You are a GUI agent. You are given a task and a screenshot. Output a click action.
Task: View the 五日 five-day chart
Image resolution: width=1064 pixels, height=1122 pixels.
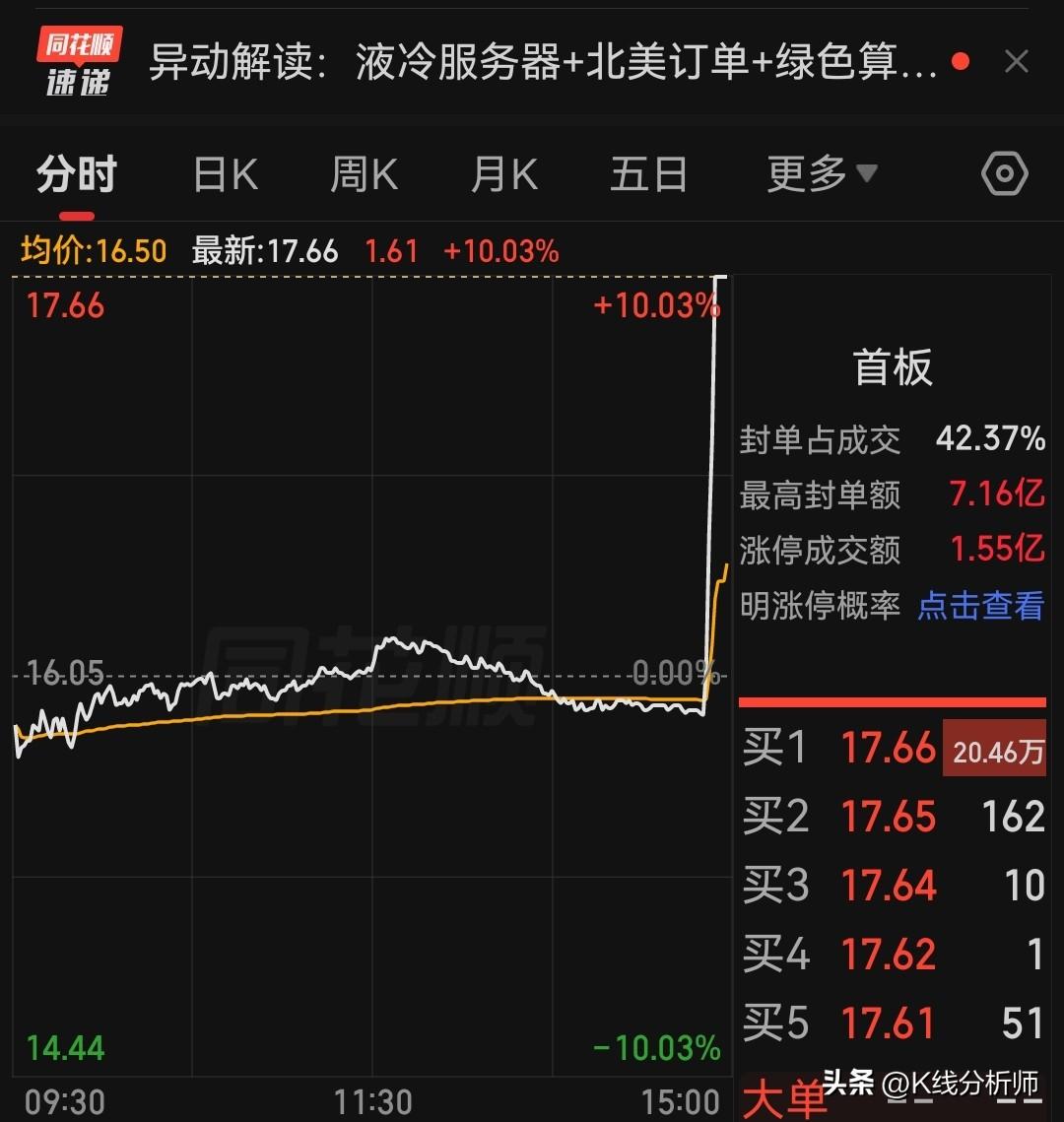tap(647, 173)
